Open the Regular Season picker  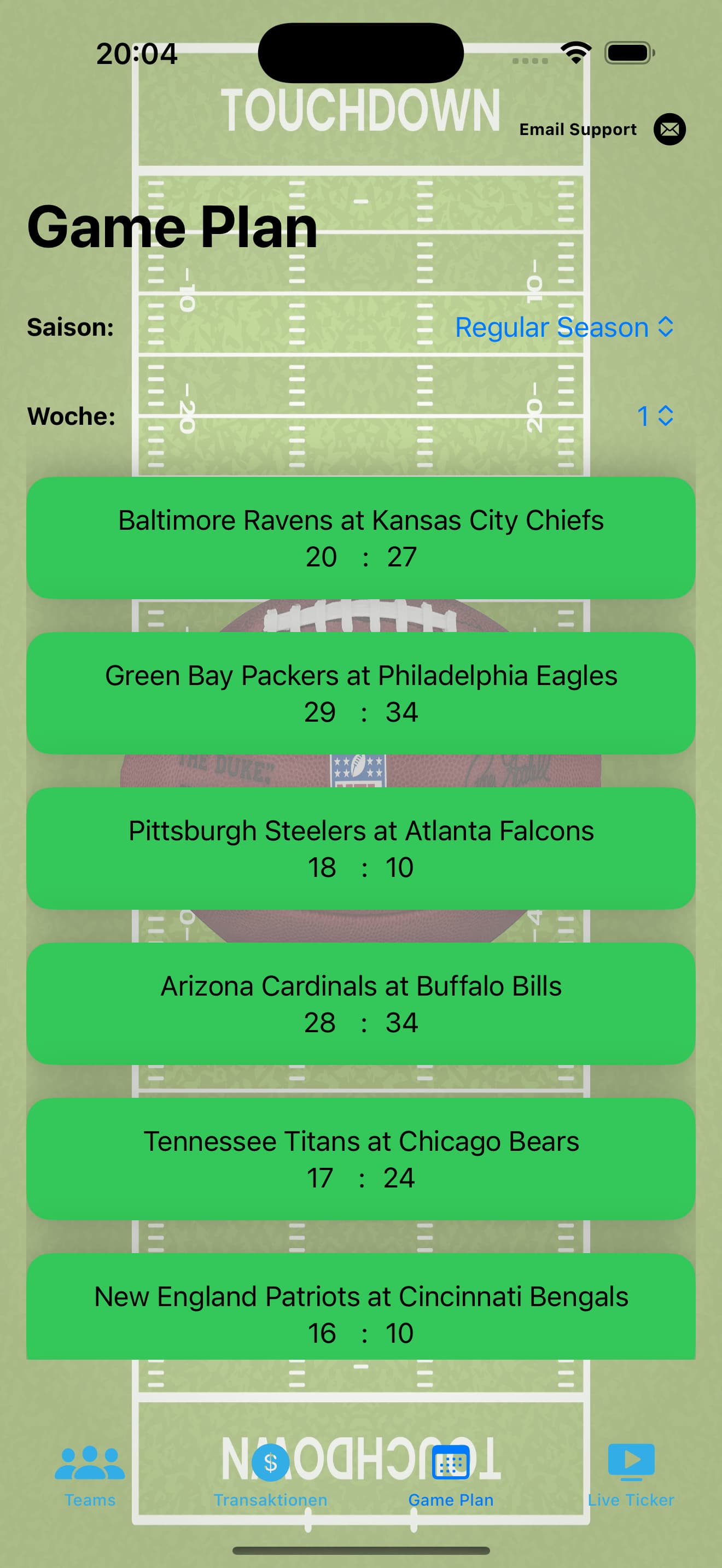pyautogui.click(x=564, y=327)
